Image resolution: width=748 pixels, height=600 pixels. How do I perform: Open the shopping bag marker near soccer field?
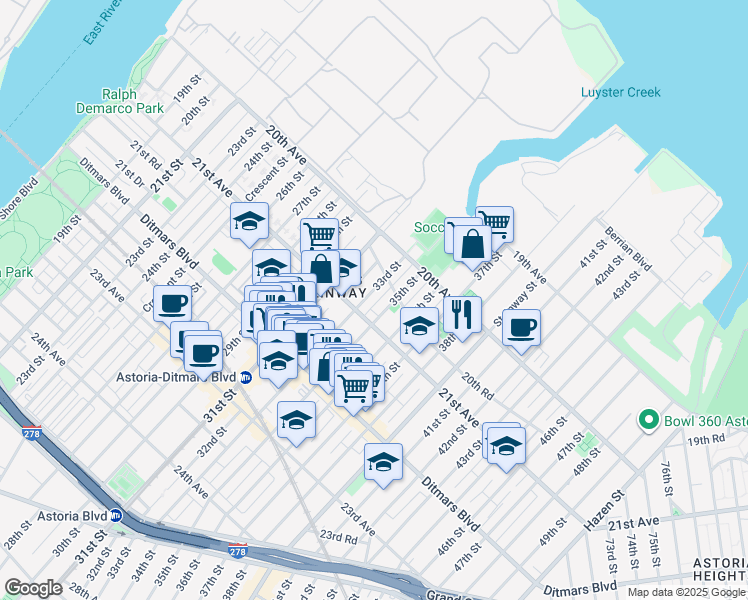click(x=473, y=244)
